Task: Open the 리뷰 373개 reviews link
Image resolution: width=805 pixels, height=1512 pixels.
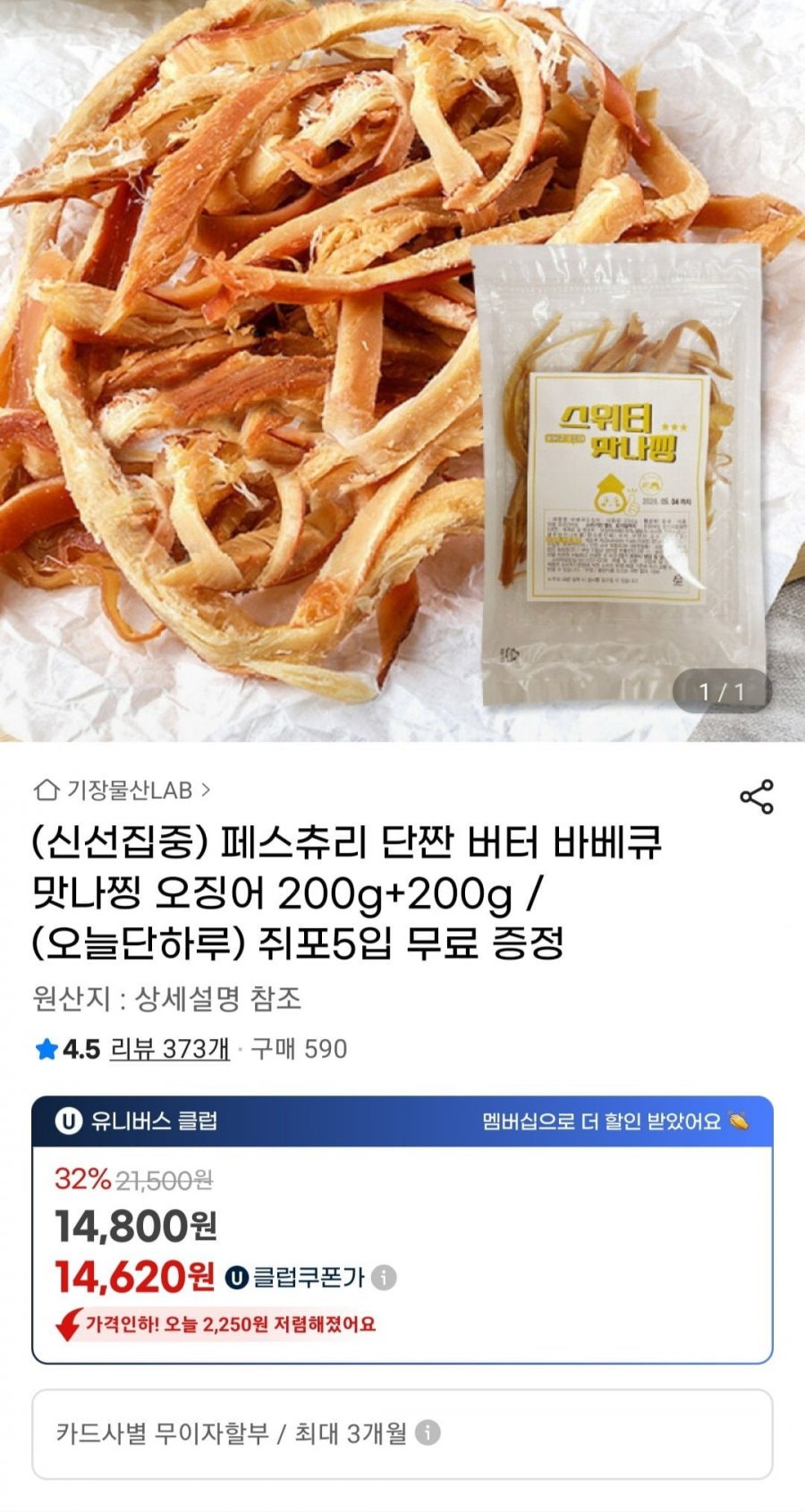Action: point(169,1049)
